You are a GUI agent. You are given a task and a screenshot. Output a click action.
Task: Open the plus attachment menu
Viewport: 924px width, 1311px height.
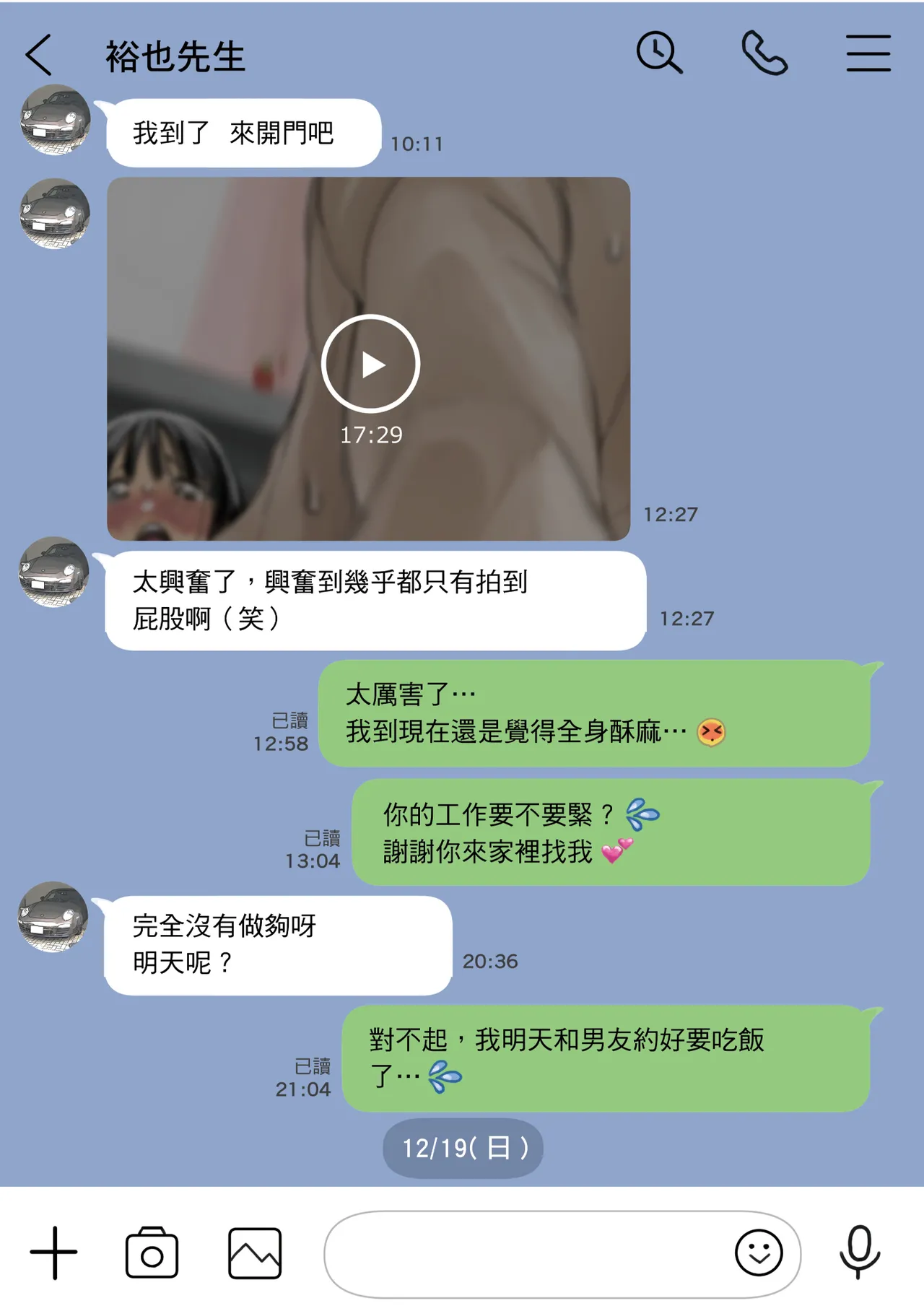(x=54, y=1253)
